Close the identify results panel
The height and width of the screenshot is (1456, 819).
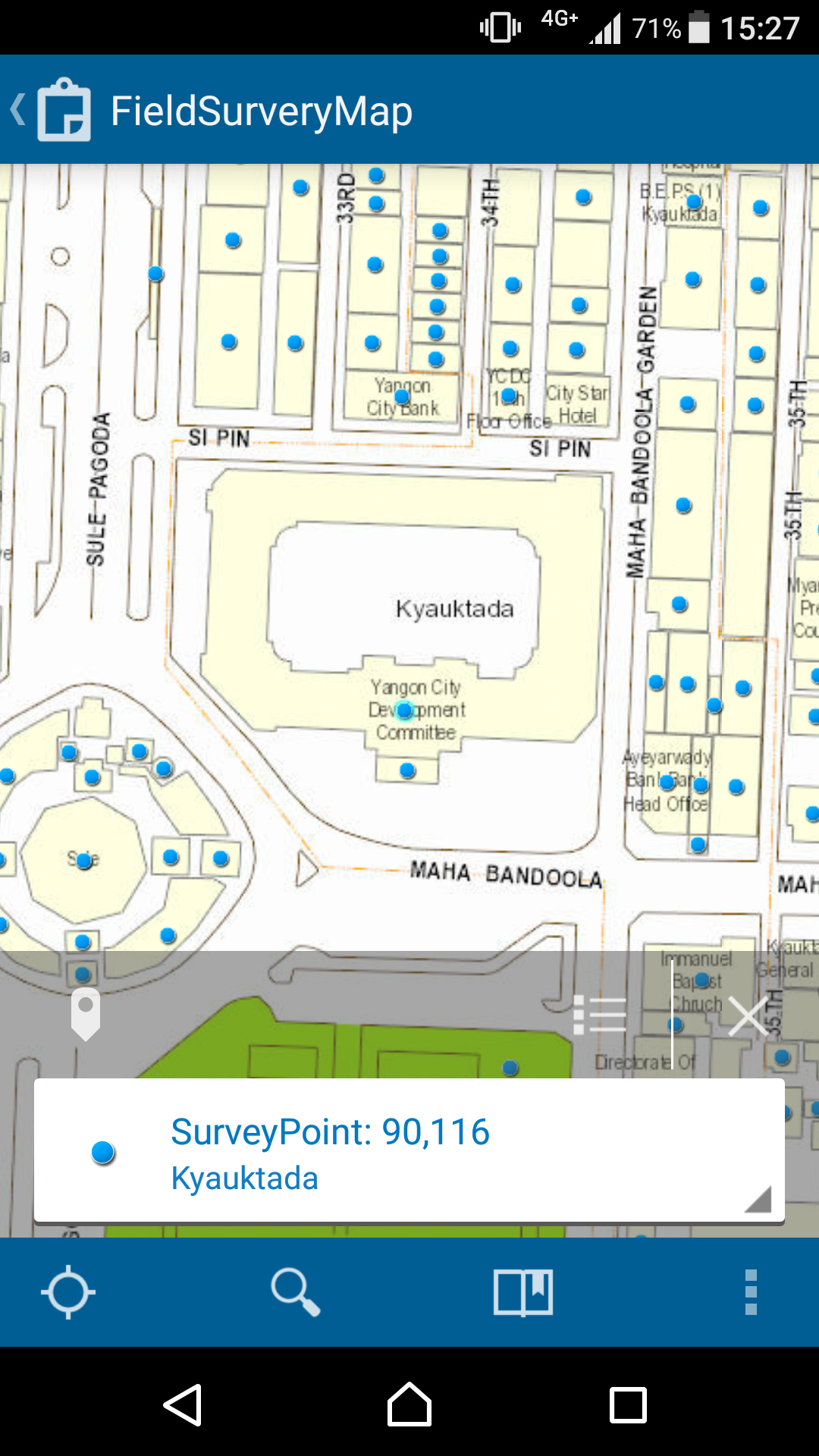coord(748,1015)
